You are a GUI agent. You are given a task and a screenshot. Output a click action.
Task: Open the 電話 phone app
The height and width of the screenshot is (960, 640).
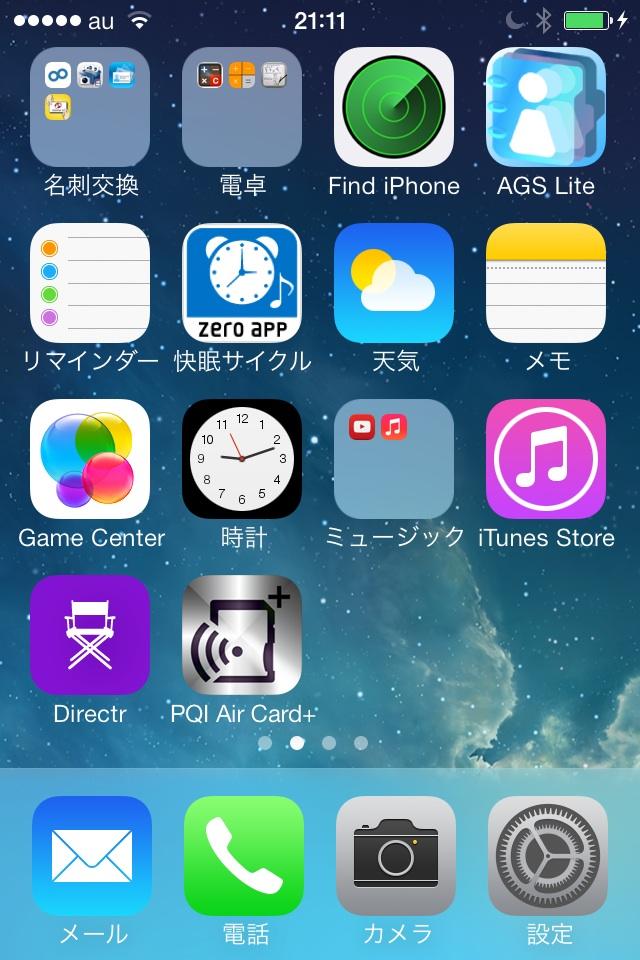click(x=244, y=856)
